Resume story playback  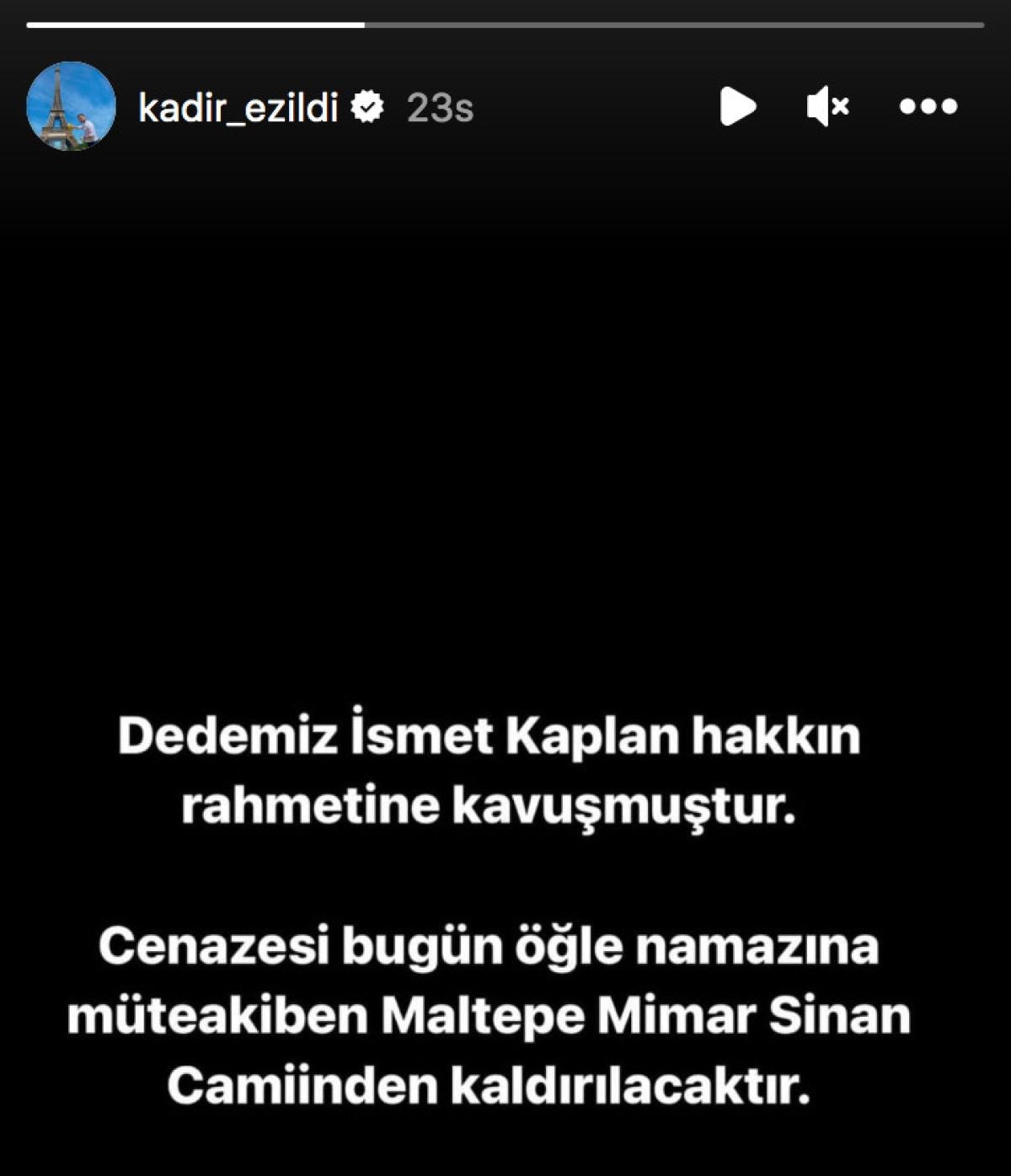pos(737,107)
